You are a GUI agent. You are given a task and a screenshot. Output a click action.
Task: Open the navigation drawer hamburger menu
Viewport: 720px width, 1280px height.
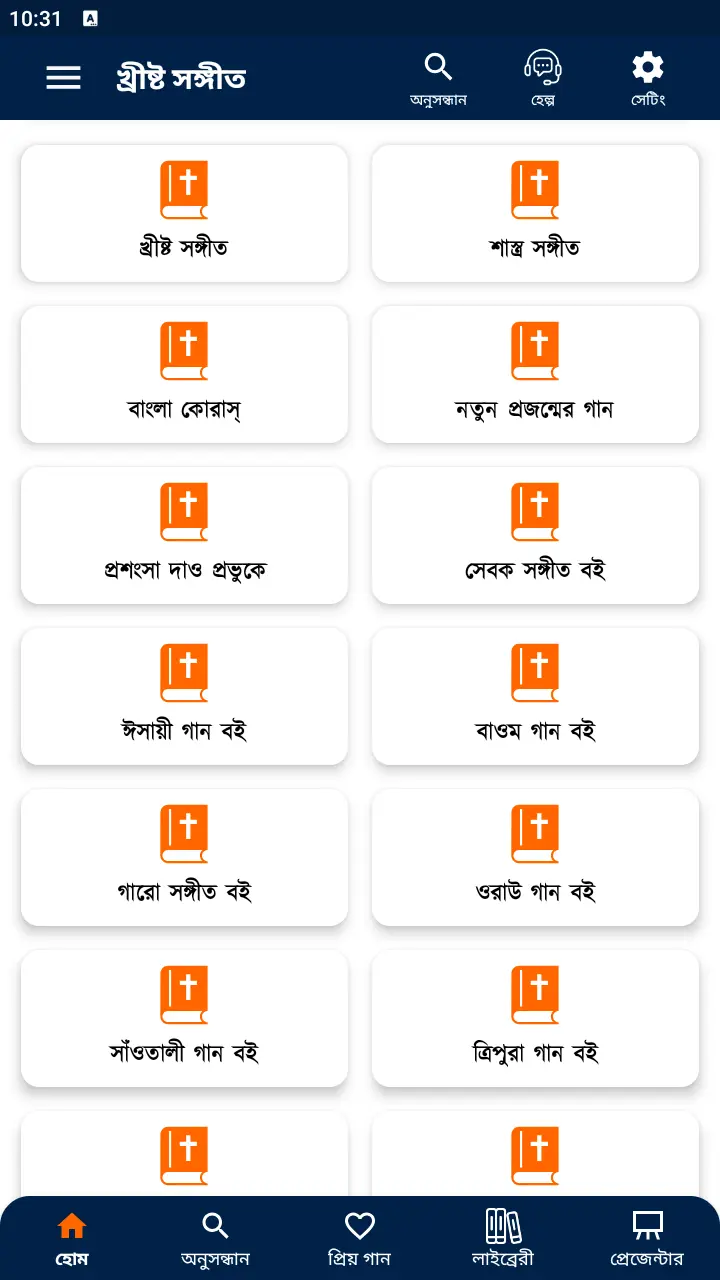click(x=63, y=77)
